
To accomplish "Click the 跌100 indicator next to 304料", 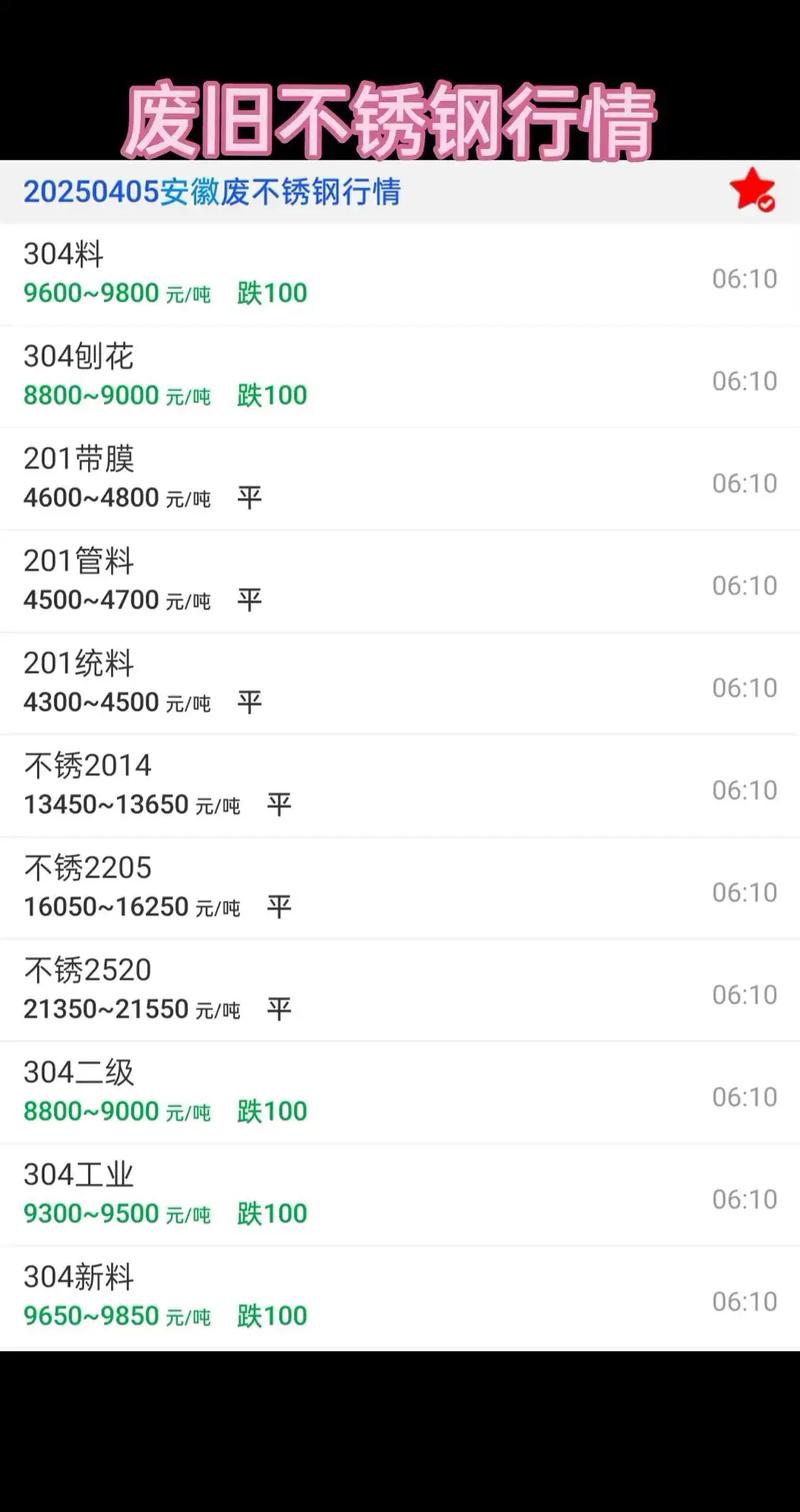I will tap(271, 293).
